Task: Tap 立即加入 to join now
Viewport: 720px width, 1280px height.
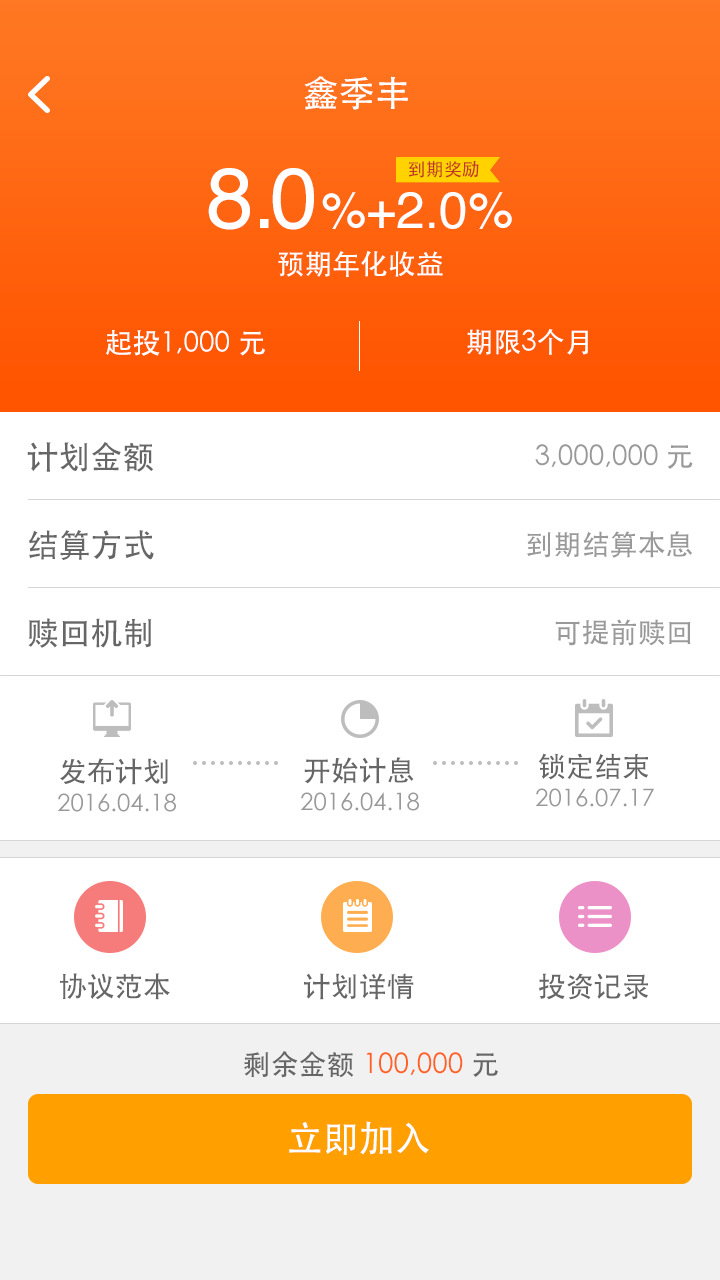Action: click(x=360, y=1139)
